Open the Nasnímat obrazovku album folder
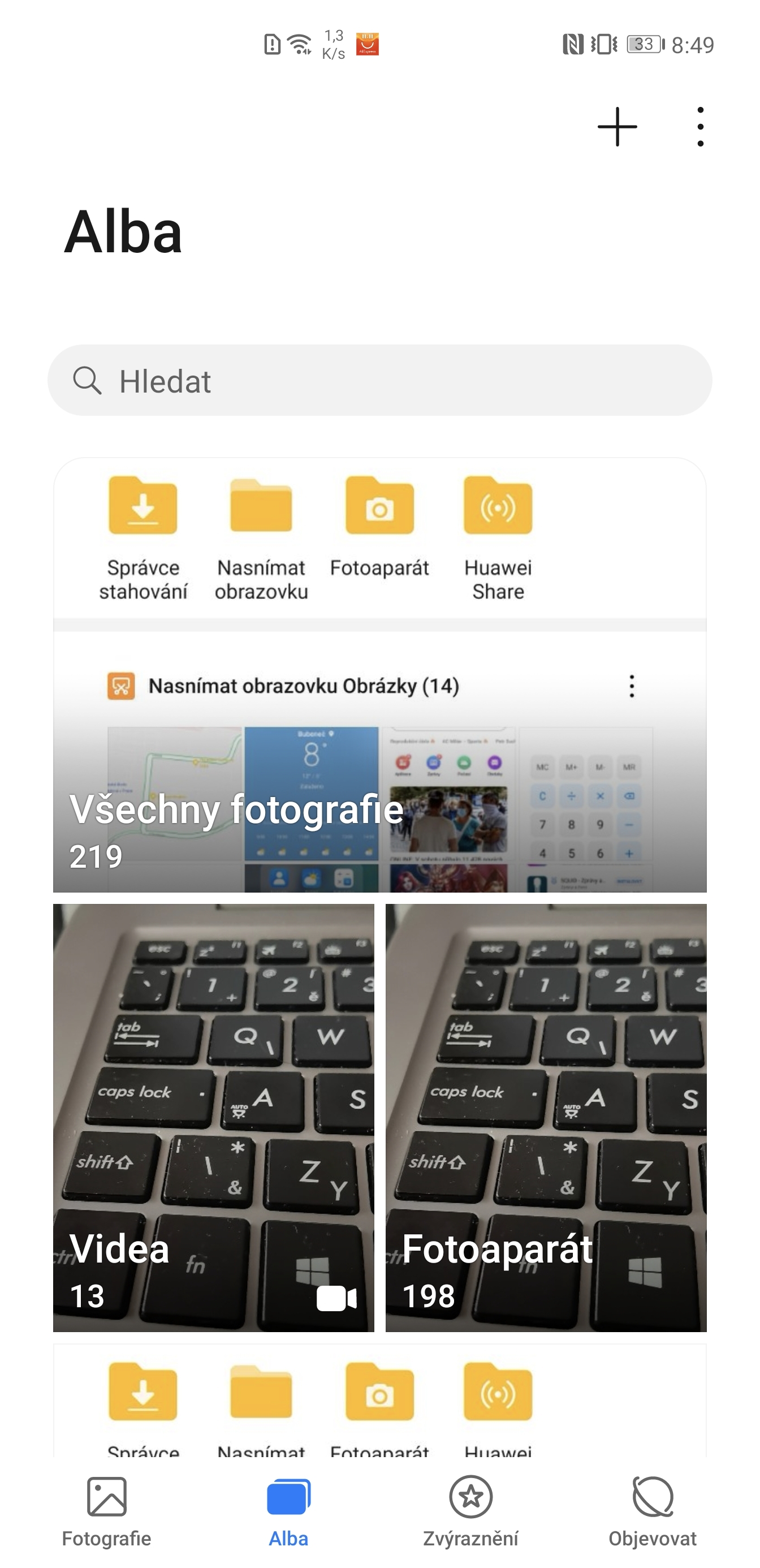 coord(262,536)
